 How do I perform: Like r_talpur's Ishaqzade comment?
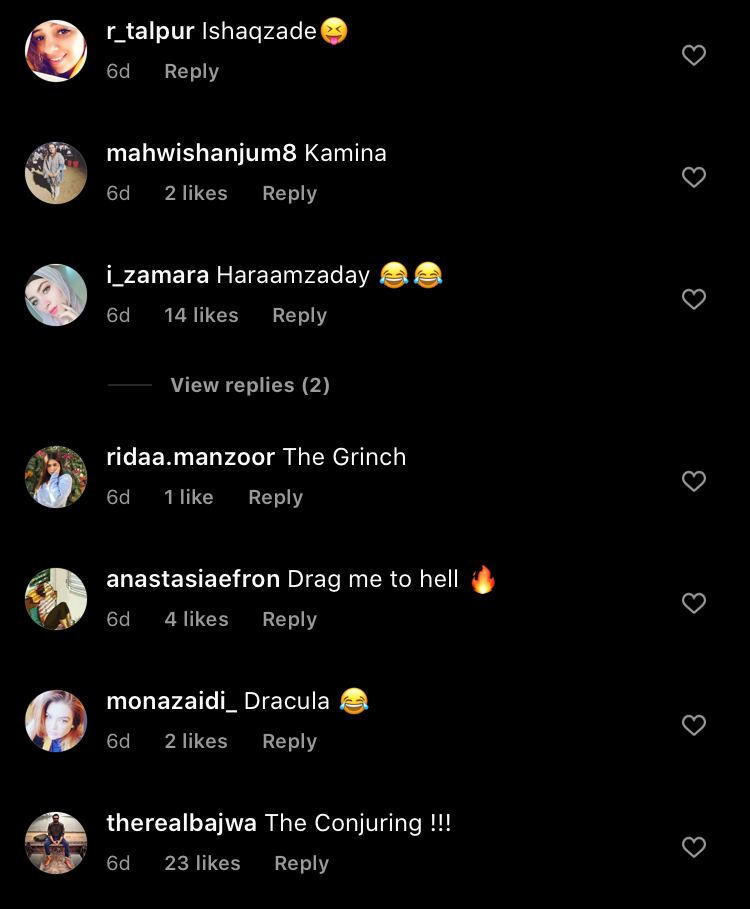pos(694,55)
